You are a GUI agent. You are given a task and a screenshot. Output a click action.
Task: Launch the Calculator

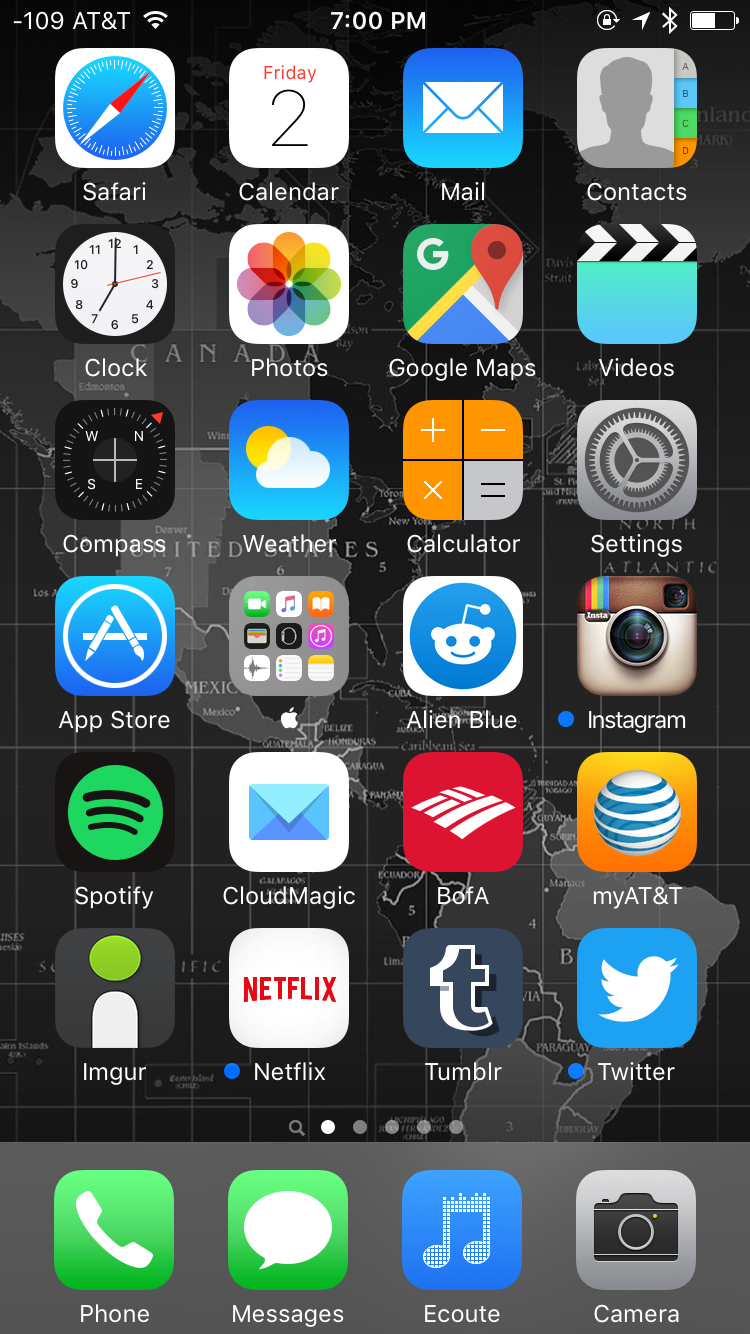(x=463, y=460)
